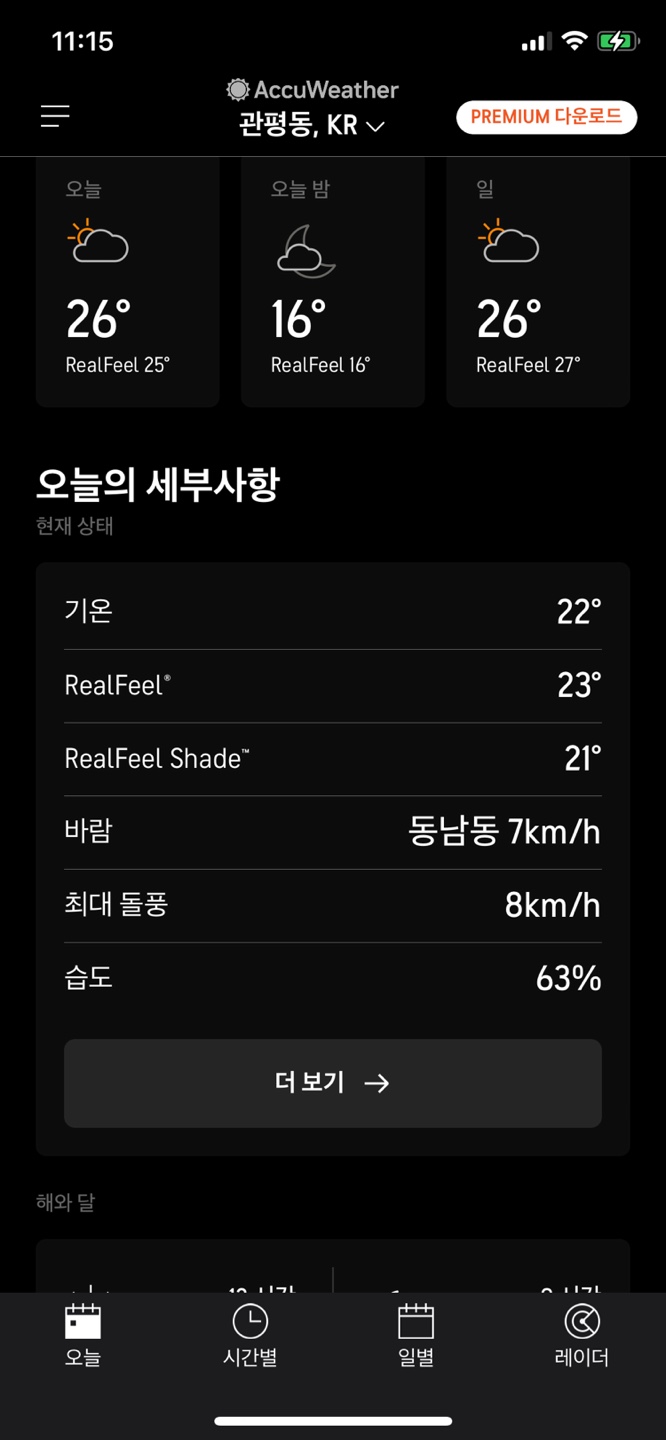Switch to the 레이더 tab

tap(582, 1335)
